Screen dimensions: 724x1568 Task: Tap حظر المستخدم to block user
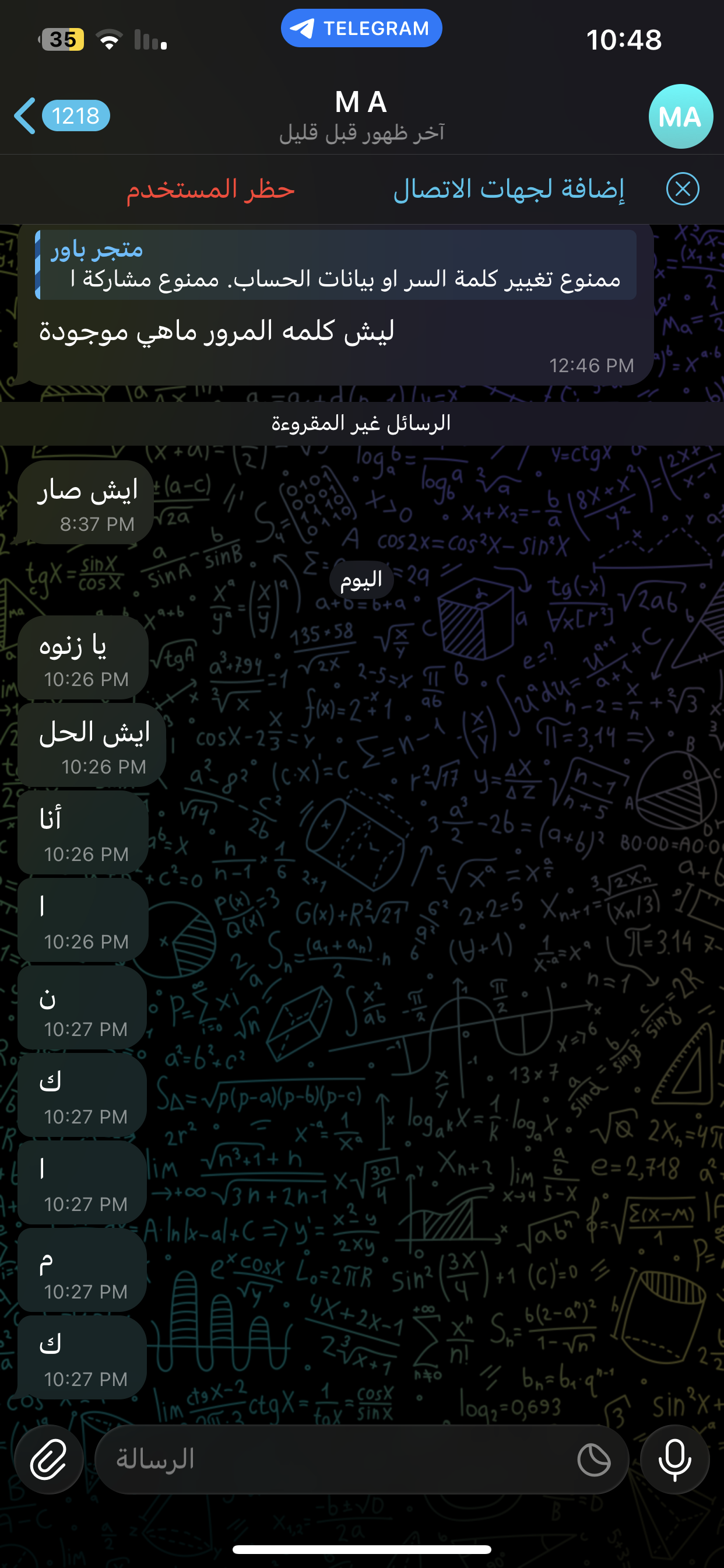(x=210, y=190)
